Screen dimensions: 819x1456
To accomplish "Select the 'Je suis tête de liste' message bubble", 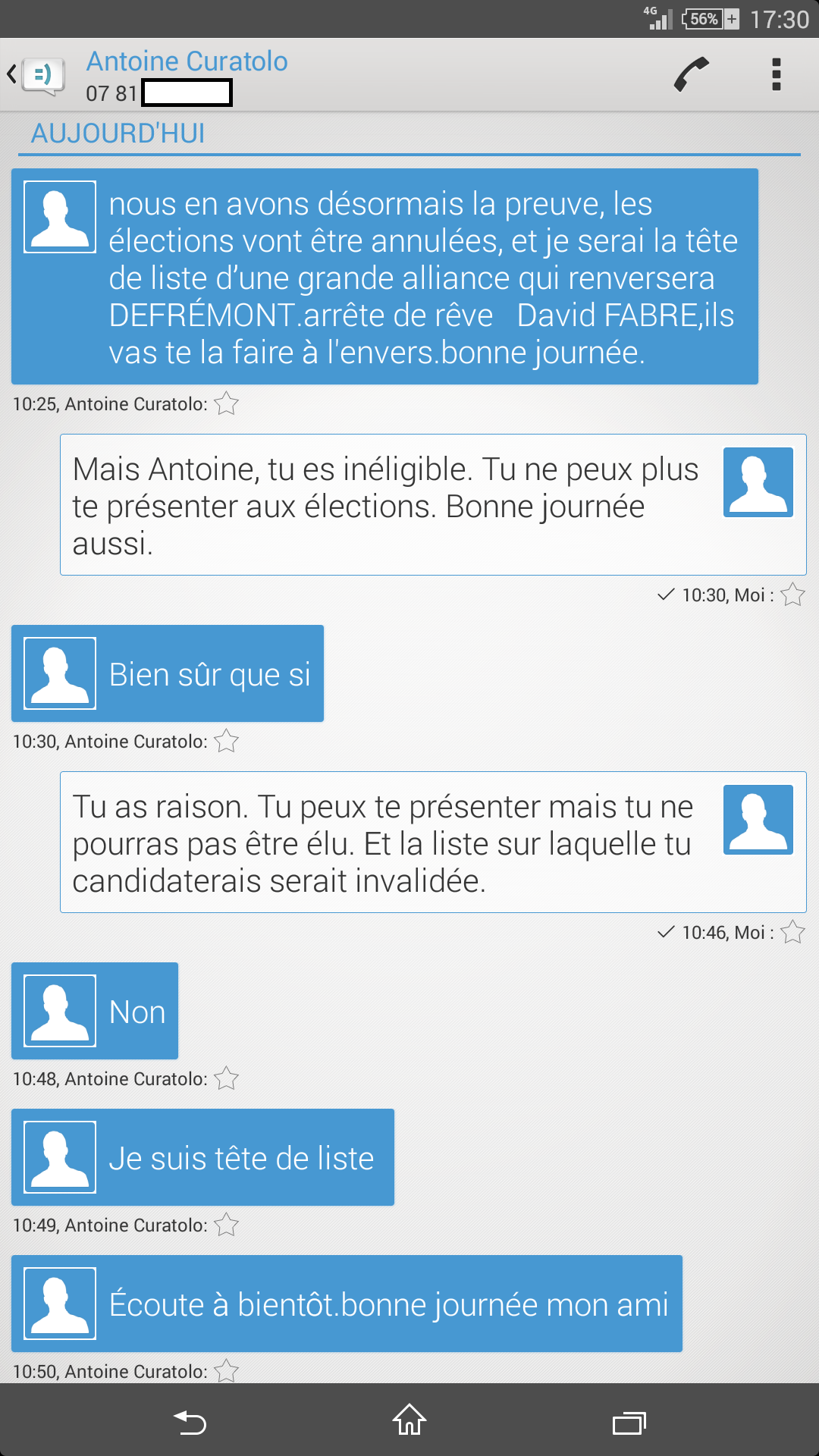I will tap(241, 1158).
